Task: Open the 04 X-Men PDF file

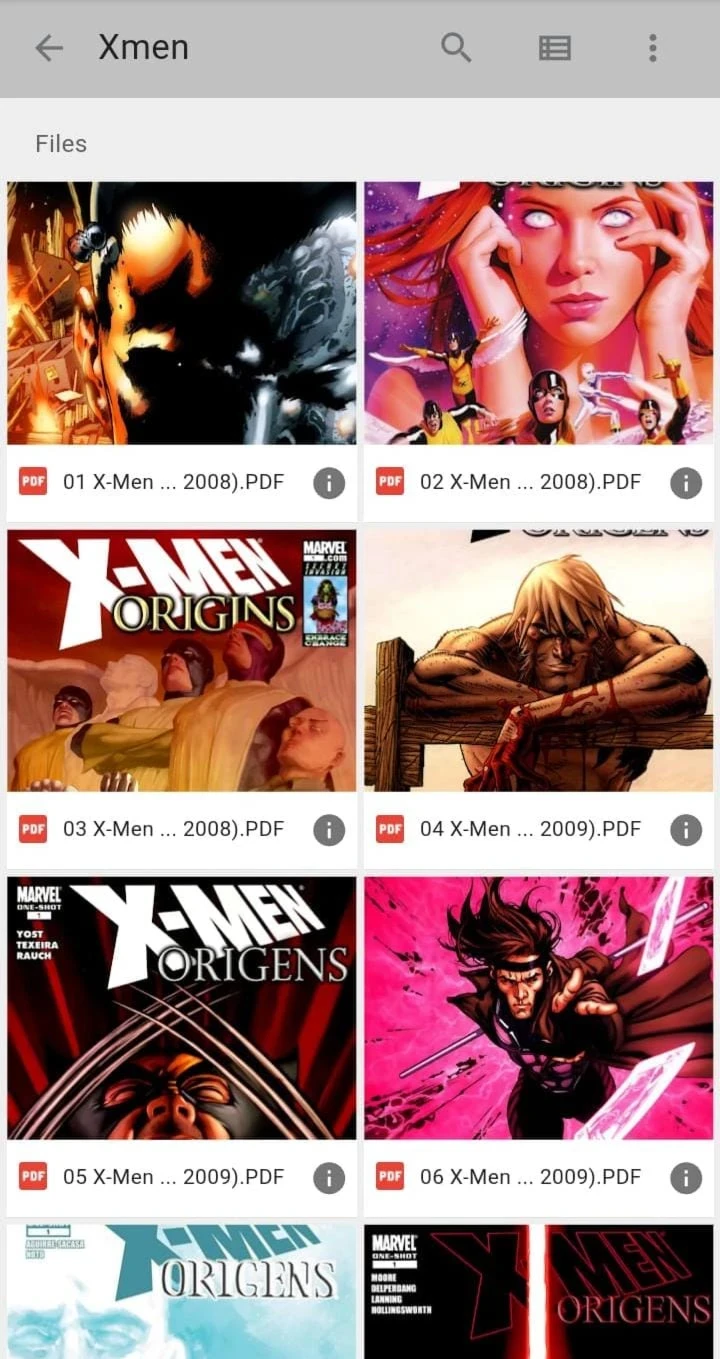Action: 538,660
